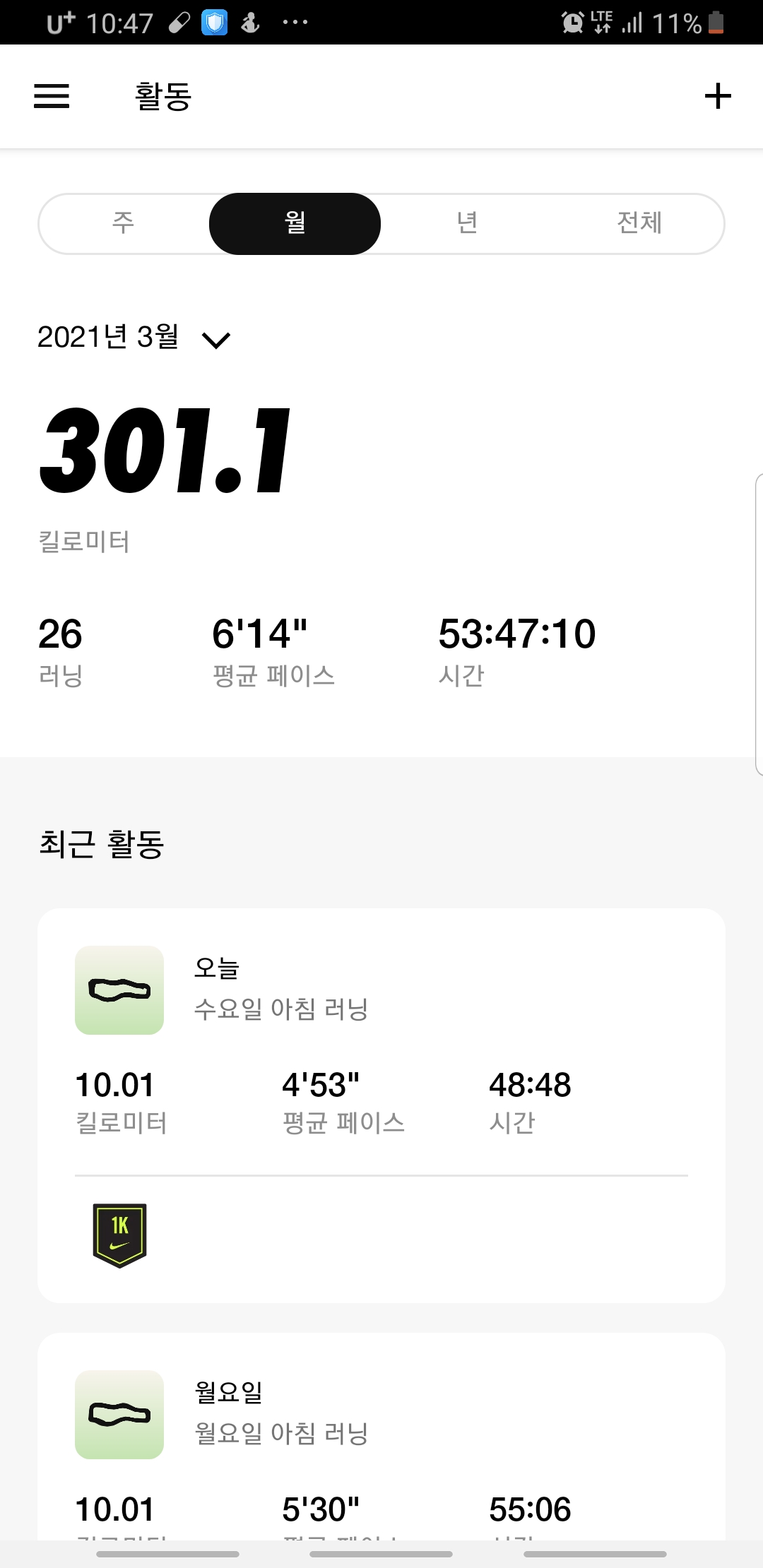Switch to the 년 (year) tab
This screenshot has height=1568, width=763.
pyautogui.click(x=467, y=223)
